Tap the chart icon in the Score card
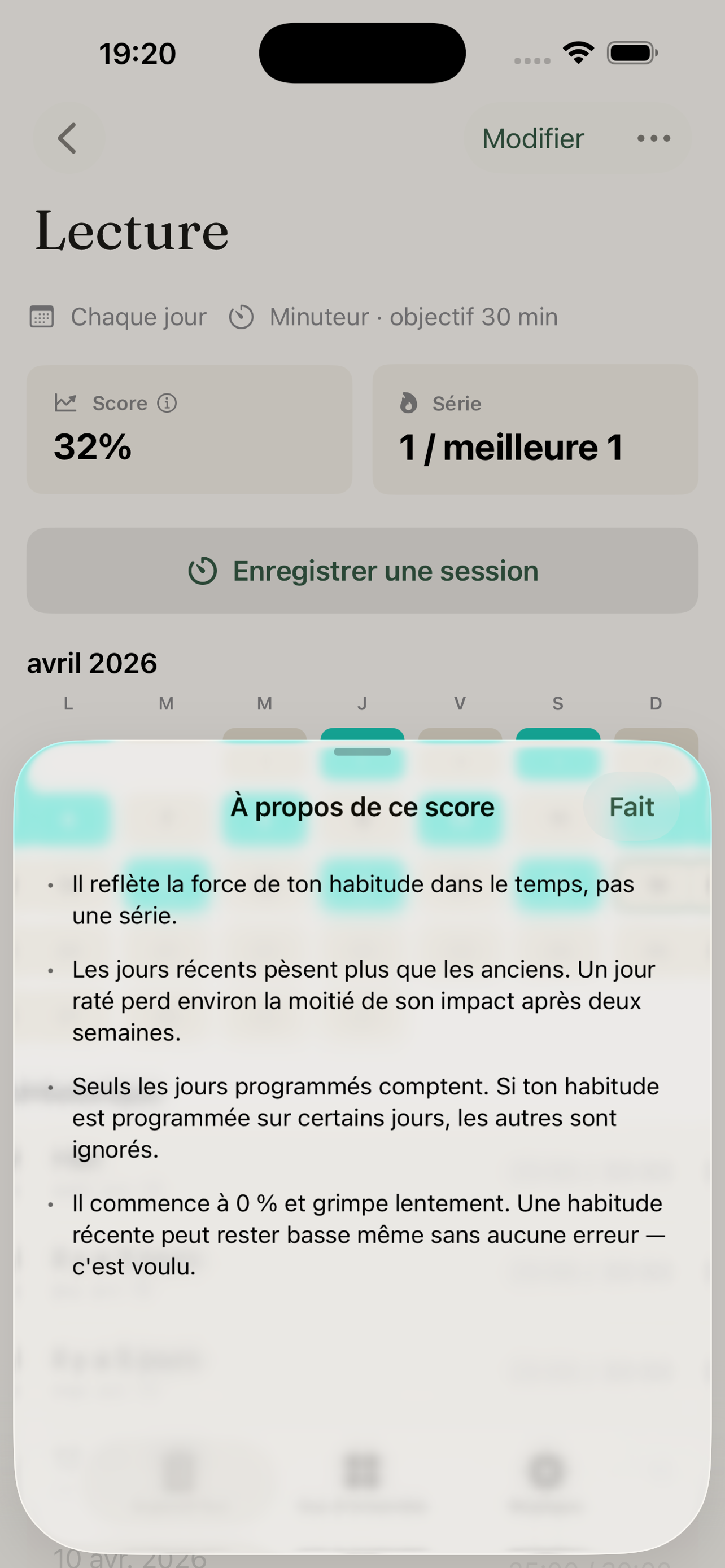The image size is (725, 1568). (x=67, y=402)
